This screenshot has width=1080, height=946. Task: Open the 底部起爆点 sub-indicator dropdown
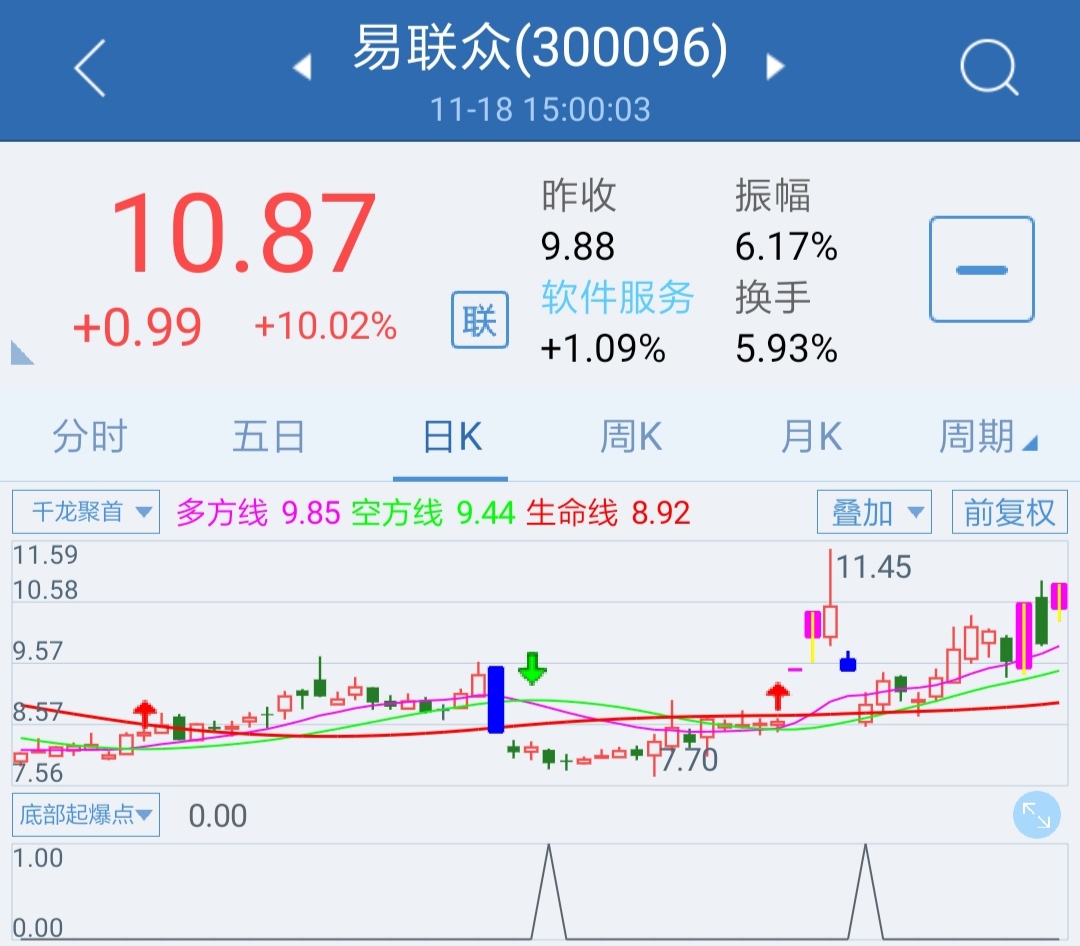point(86,815)
